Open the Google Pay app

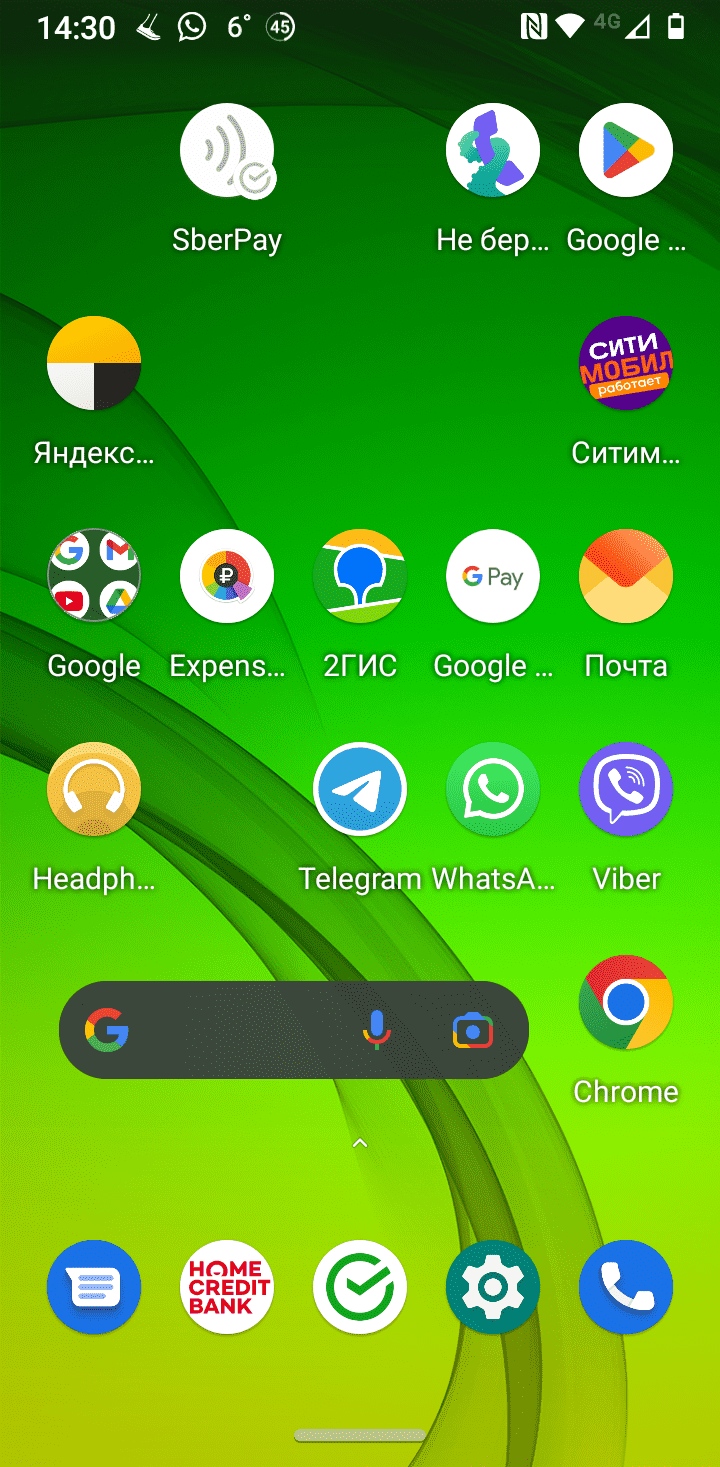click(493, 576)
